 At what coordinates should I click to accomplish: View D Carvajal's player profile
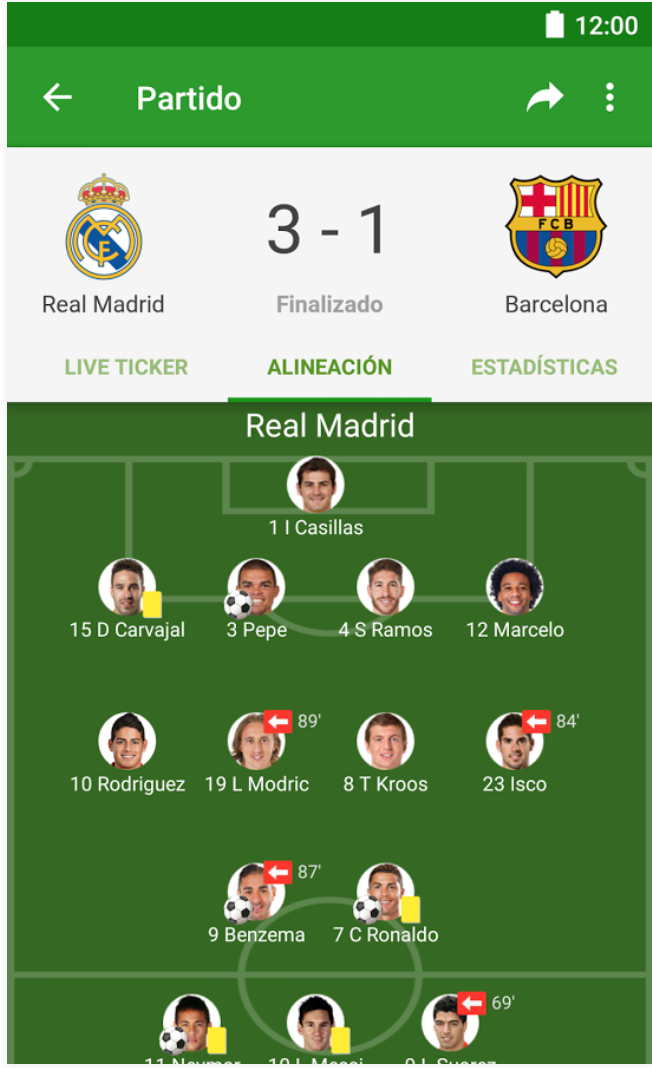click(x=127, y=588)
